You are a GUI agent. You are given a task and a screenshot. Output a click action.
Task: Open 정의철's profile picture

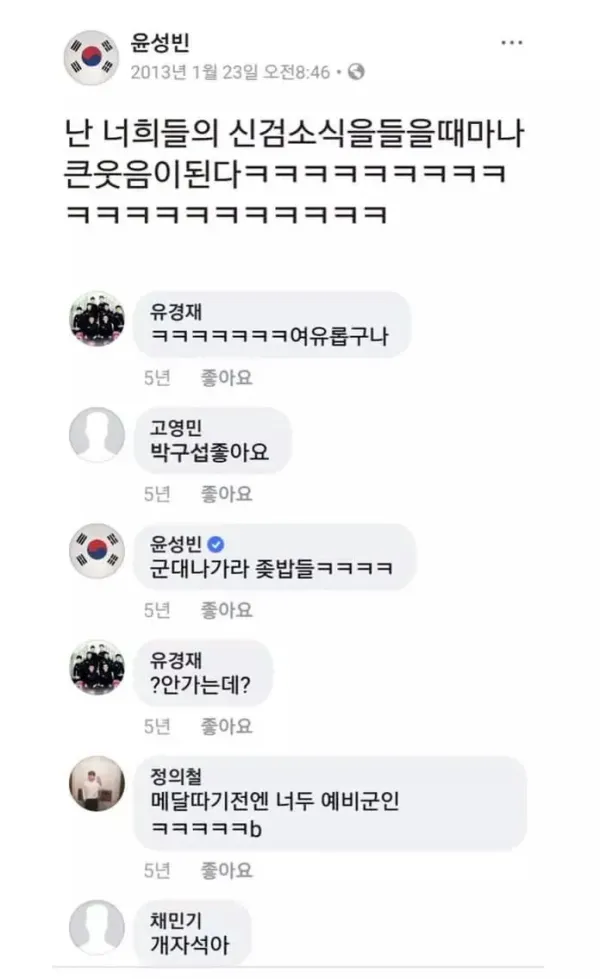pyautogui.click(x=97, y=784)
